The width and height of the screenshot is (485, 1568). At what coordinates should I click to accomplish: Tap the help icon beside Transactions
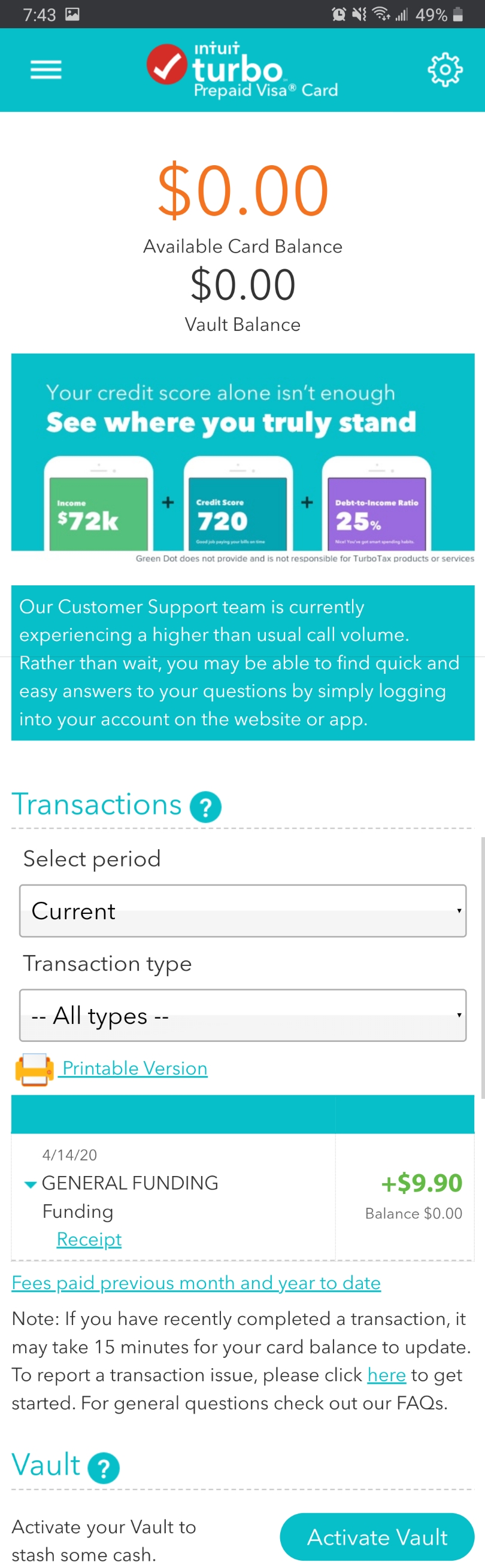[x=205, y=807]
